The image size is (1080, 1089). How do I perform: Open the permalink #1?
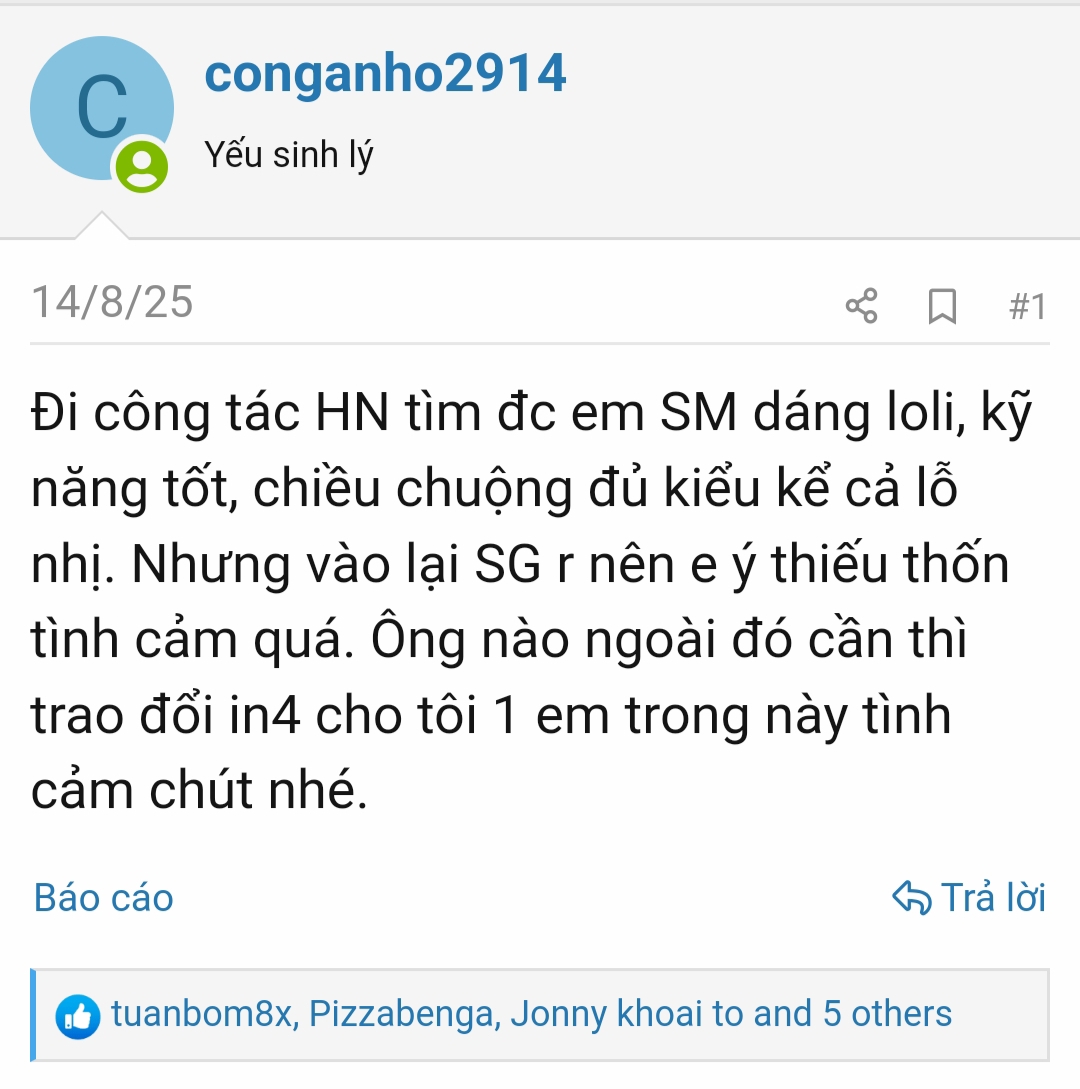pos(1027,306)
